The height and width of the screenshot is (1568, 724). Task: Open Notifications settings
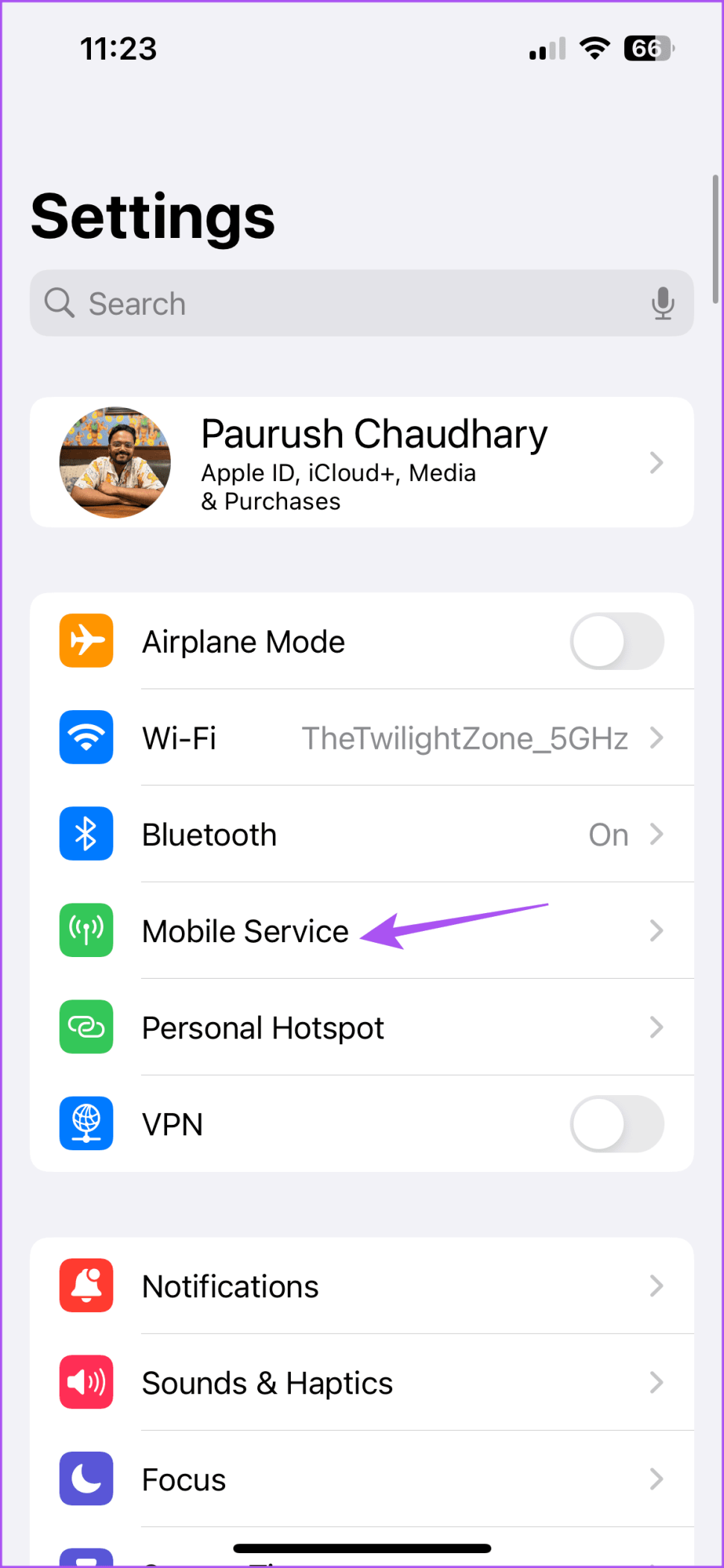362,1286
